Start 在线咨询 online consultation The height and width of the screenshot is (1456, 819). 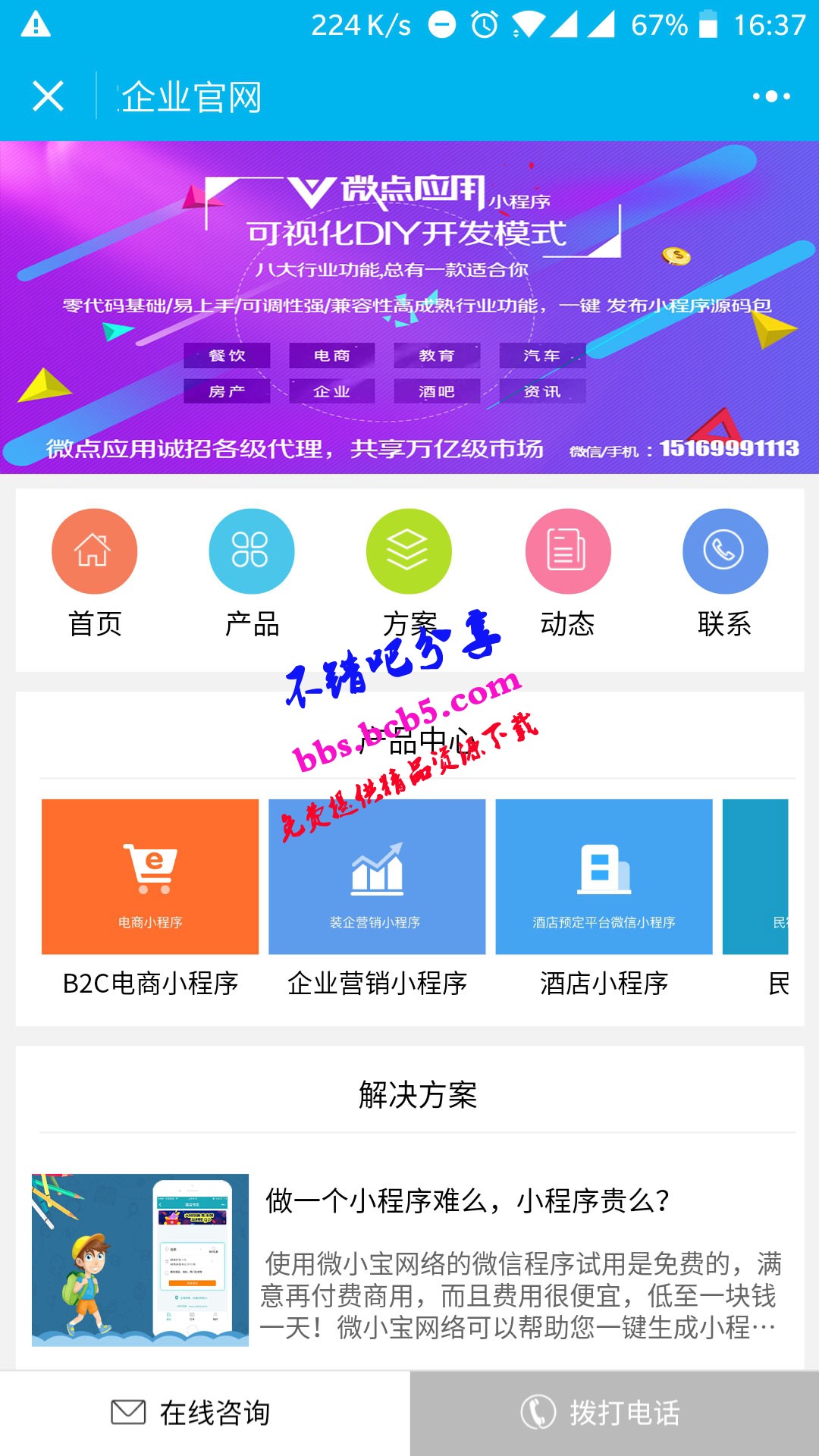click(x=205, y=1413)
